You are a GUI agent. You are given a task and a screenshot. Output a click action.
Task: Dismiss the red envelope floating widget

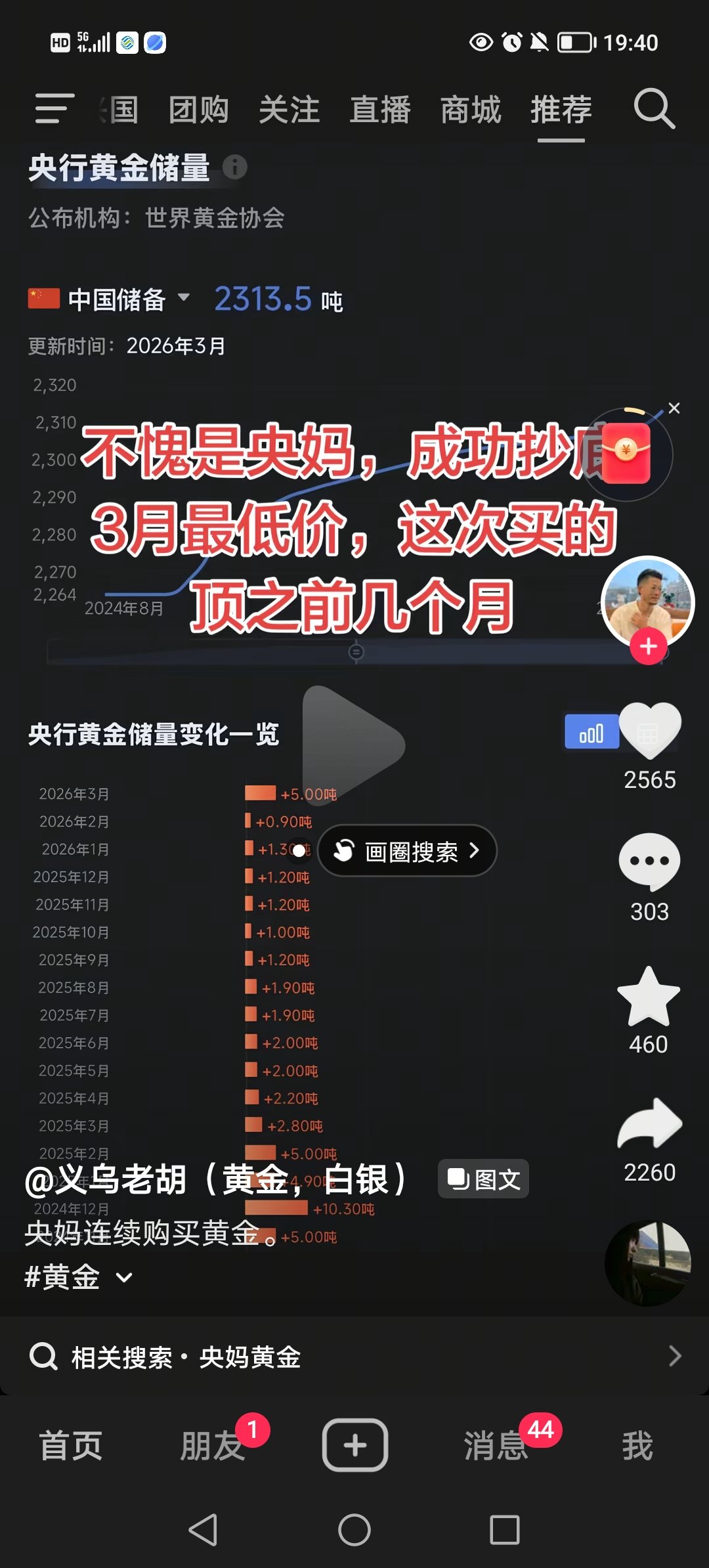(674, 408)
